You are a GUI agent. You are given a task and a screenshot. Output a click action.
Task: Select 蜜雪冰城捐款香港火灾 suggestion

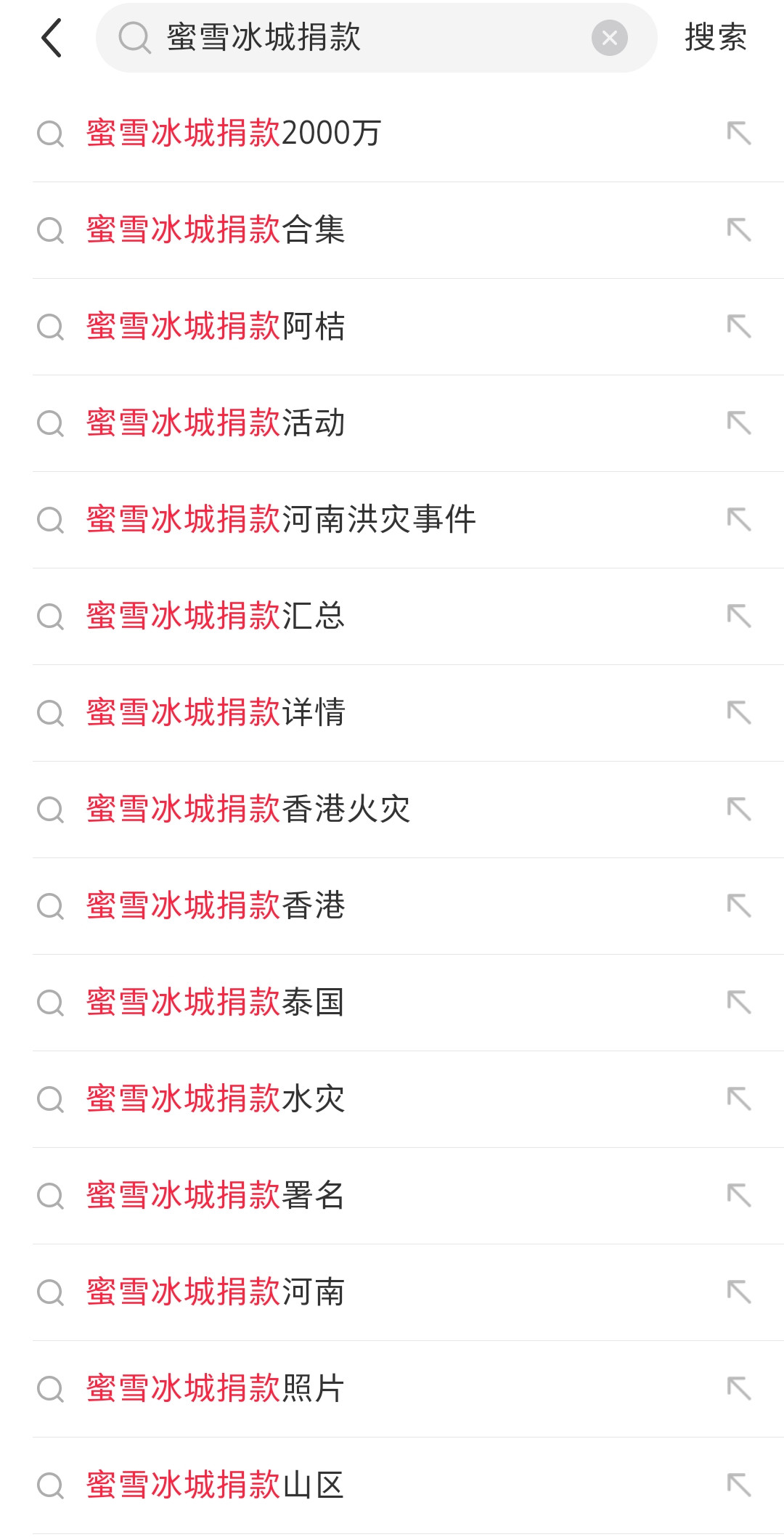tap(248, 810)
